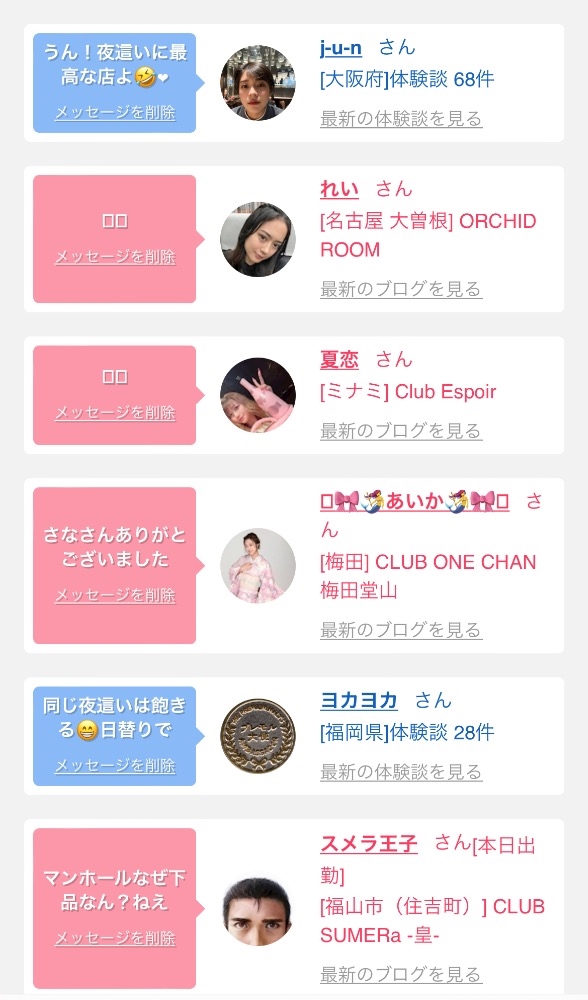Open れい's profile name link
This screenshot has width=588, height=1000.
coord(339,189)
